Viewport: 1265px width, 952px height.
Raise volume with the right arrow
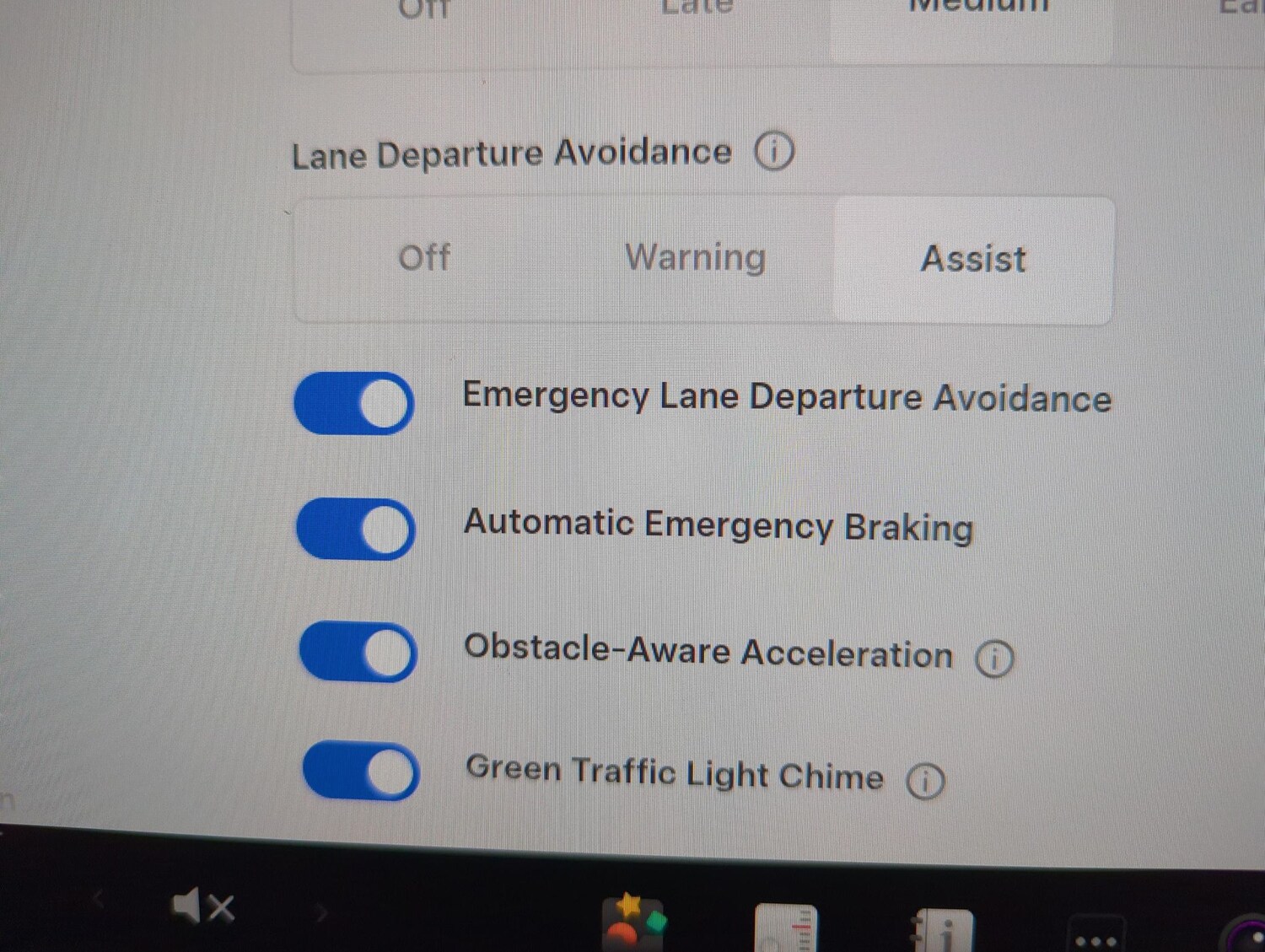[x=321, y=912]
